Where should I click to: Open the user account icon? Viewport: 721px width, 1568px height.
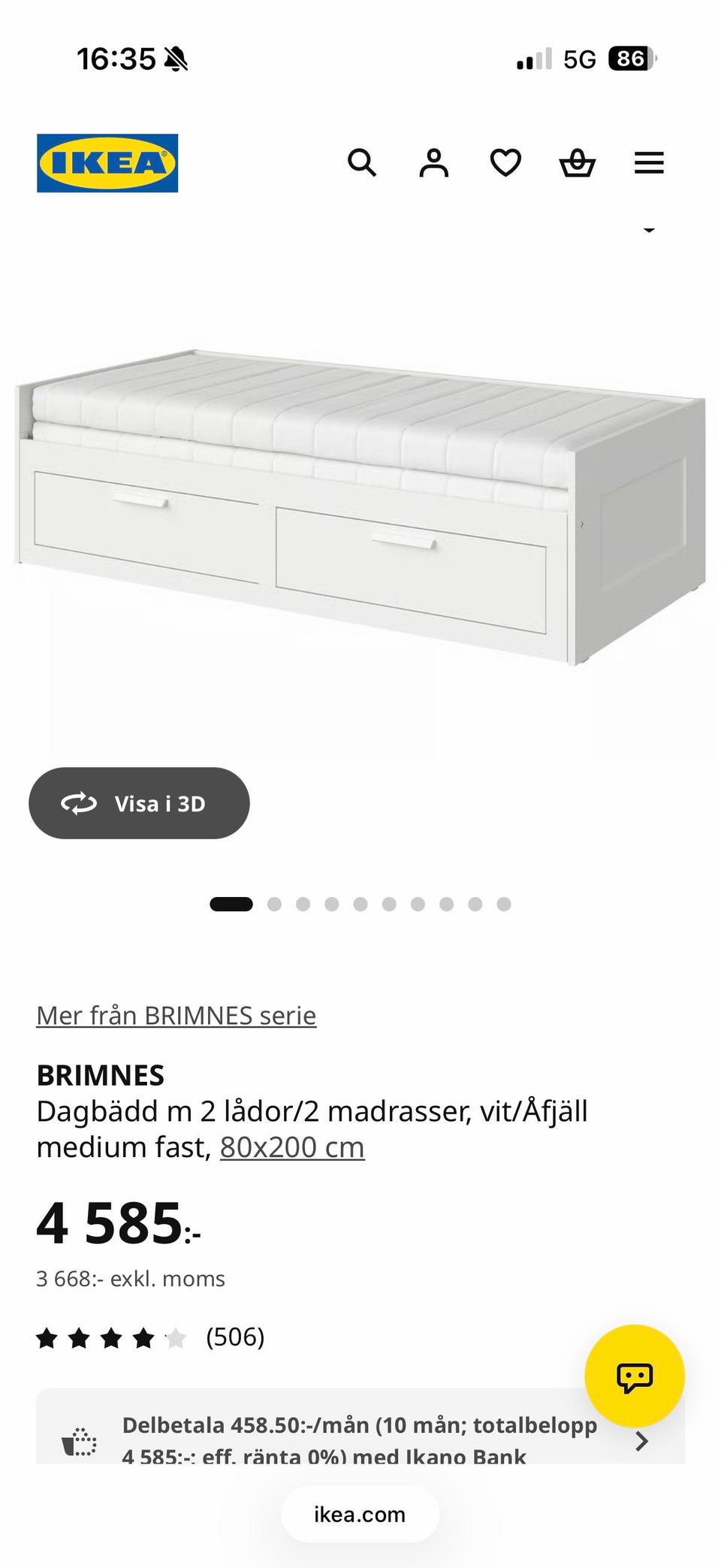(x=433, y=162)
